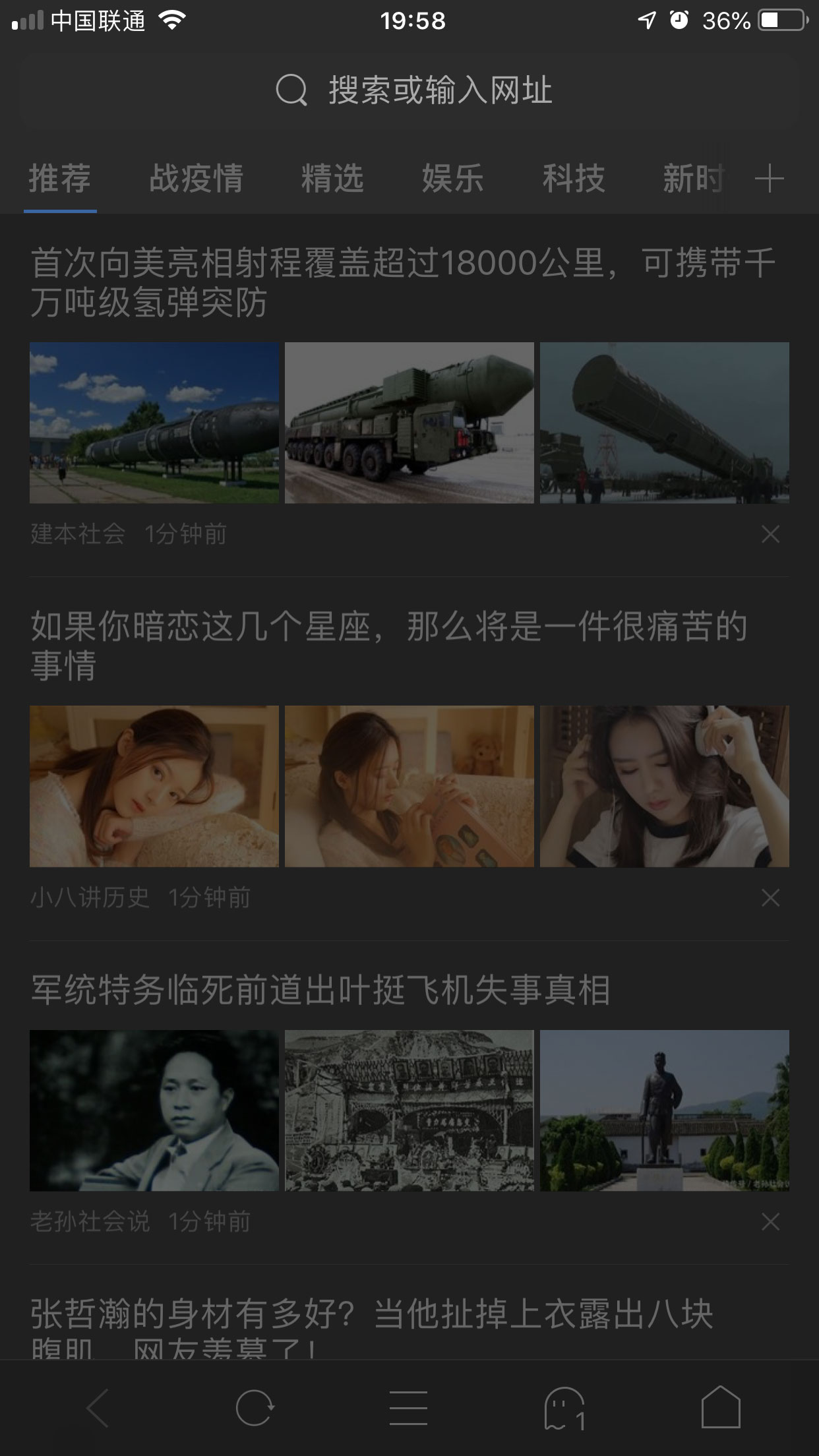The height and width of the screenshot is (1456, 819).
Task: Tap the search or URL input field
Action: click(409, 92)
